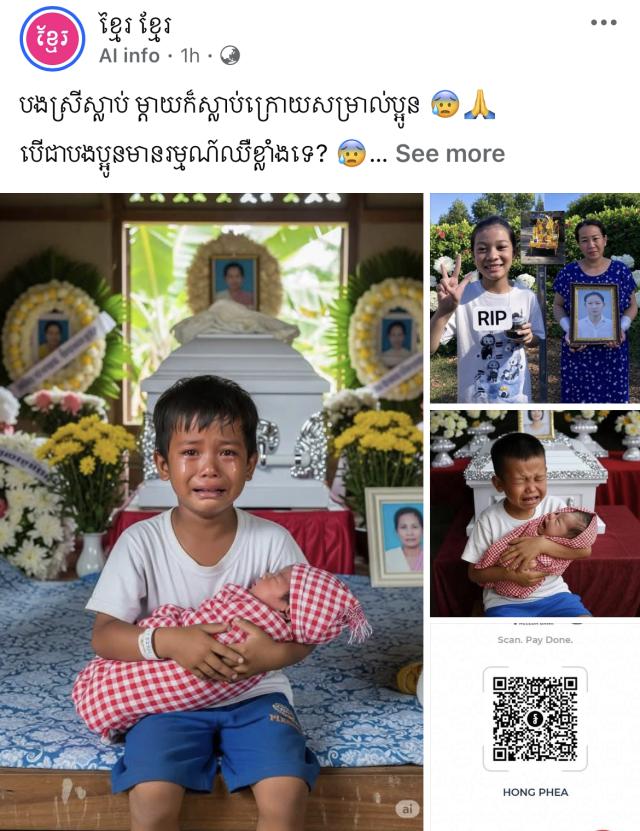This screenshot has height=831, width=640.
Task: Open the photo of girl in RIP shirt
Action: (x=534, y=298)
